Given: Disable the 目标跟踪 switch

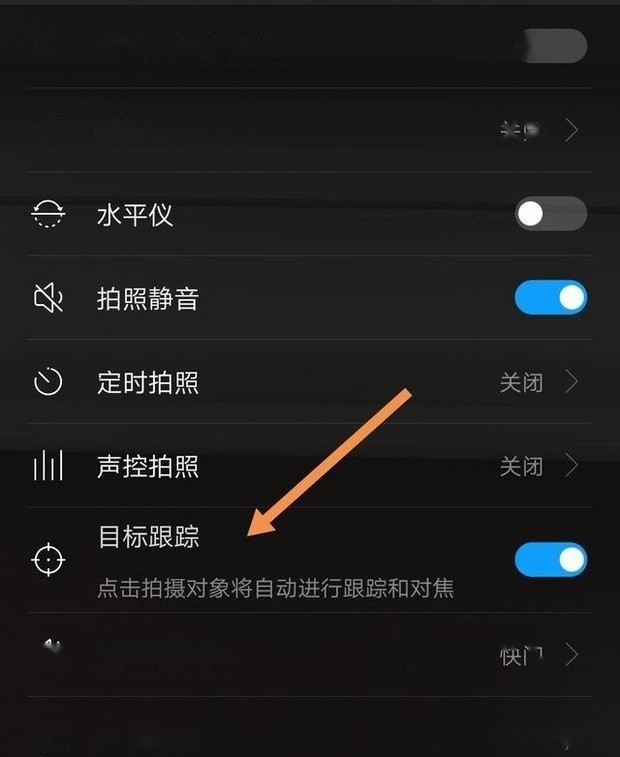Looking at the screenshot, I should tap(550, 560).
